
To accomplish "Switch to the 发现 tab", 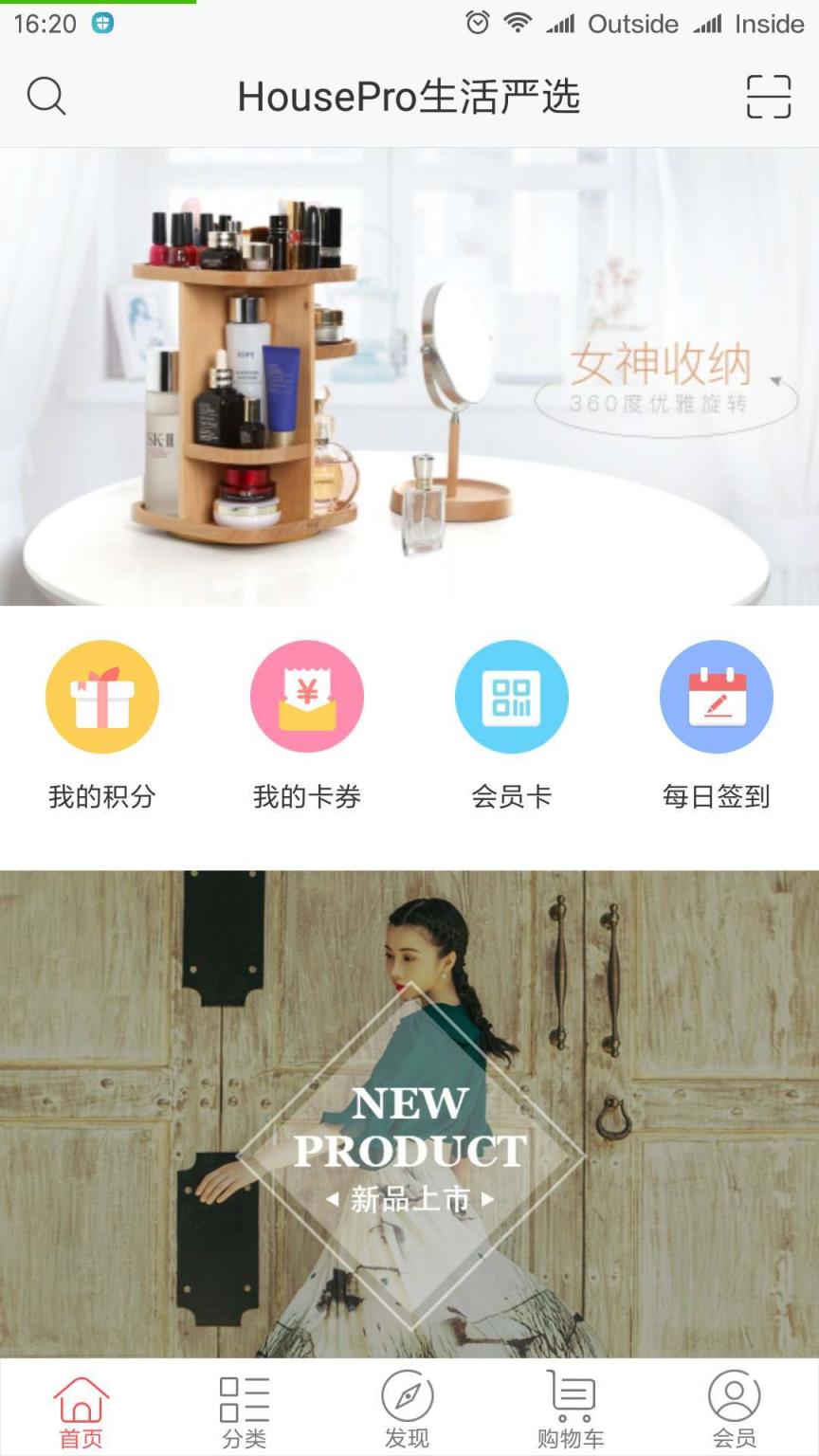I will (x=408, y=1410).
